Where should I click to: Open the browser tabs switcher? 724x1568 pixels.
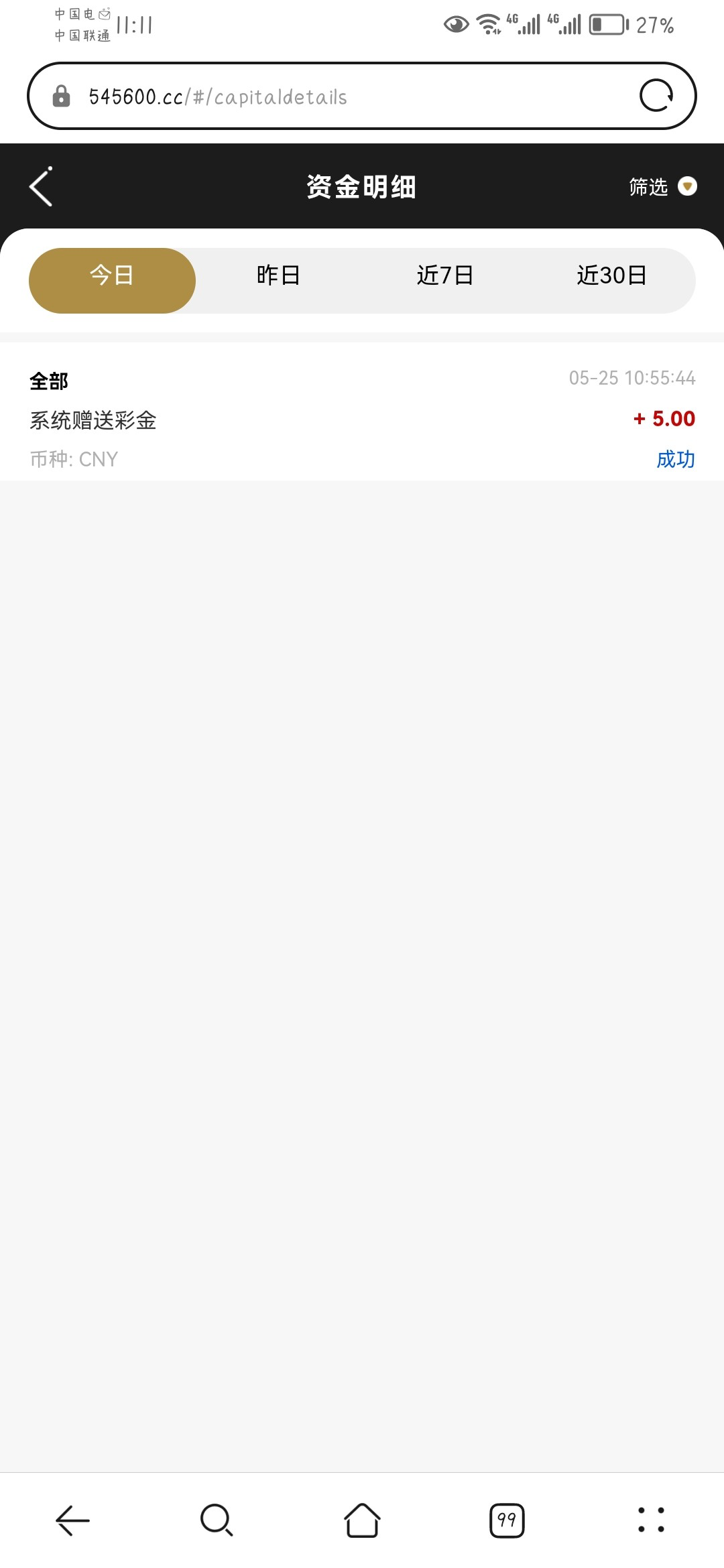(x=507, y=1520)
